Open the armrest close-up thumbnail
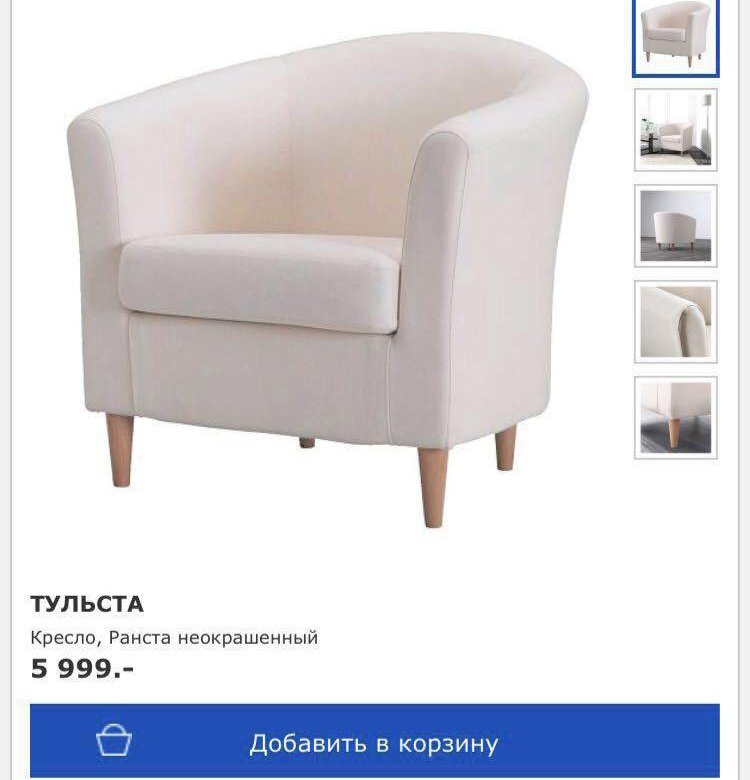This screenshot has width=750, height=780. pos(675,321)
